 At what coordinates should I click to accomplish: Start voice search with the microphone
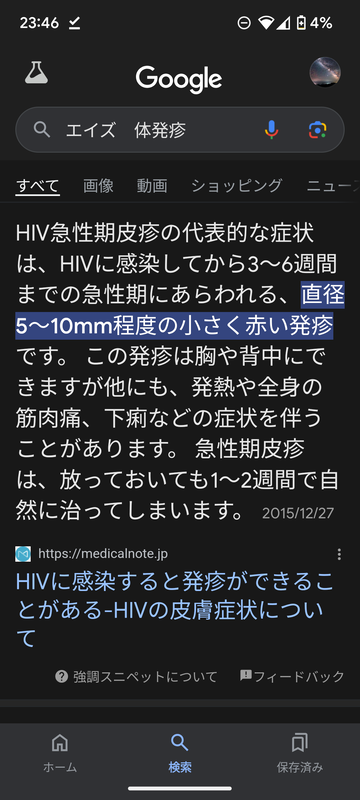(272, 130)
